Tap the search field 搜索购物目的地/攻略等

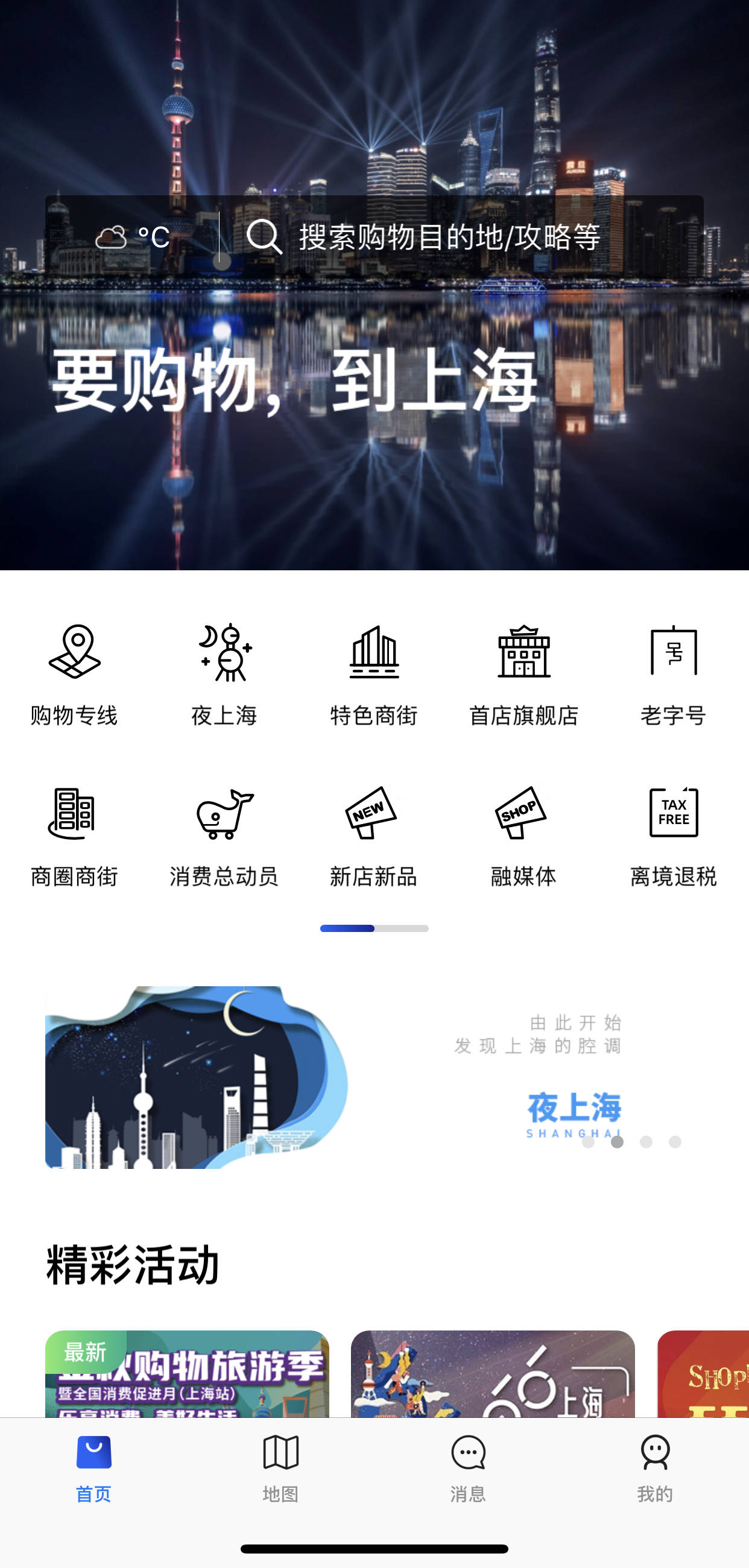click(449, 239)
